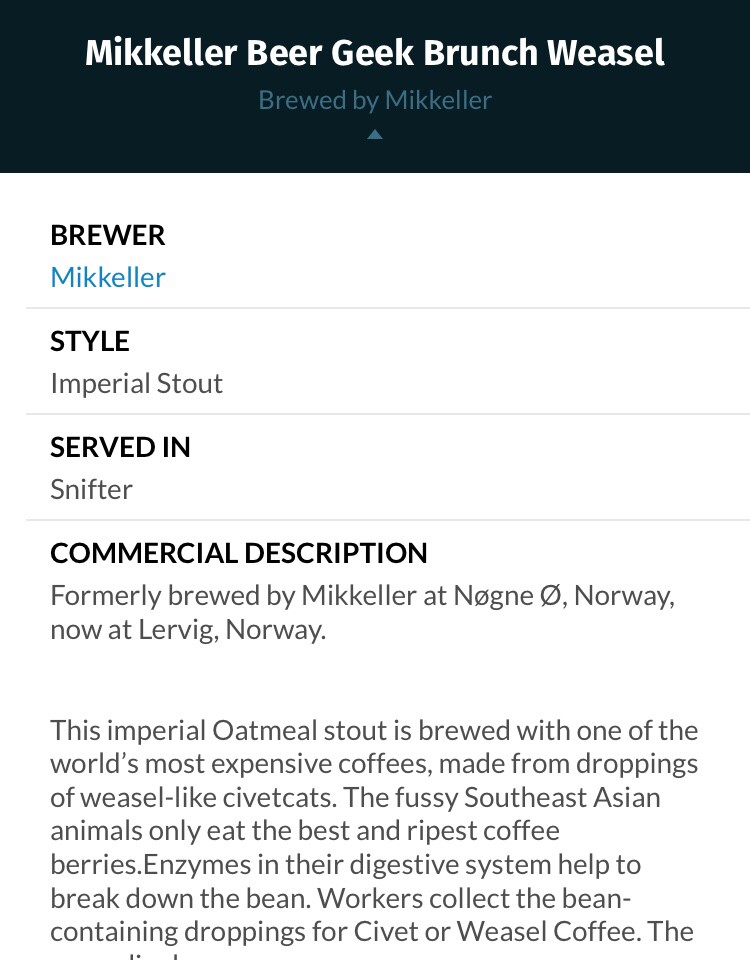Screen dimensions: 750x960
Task: Open the Mikkeller brewer link
Action: 108,277
